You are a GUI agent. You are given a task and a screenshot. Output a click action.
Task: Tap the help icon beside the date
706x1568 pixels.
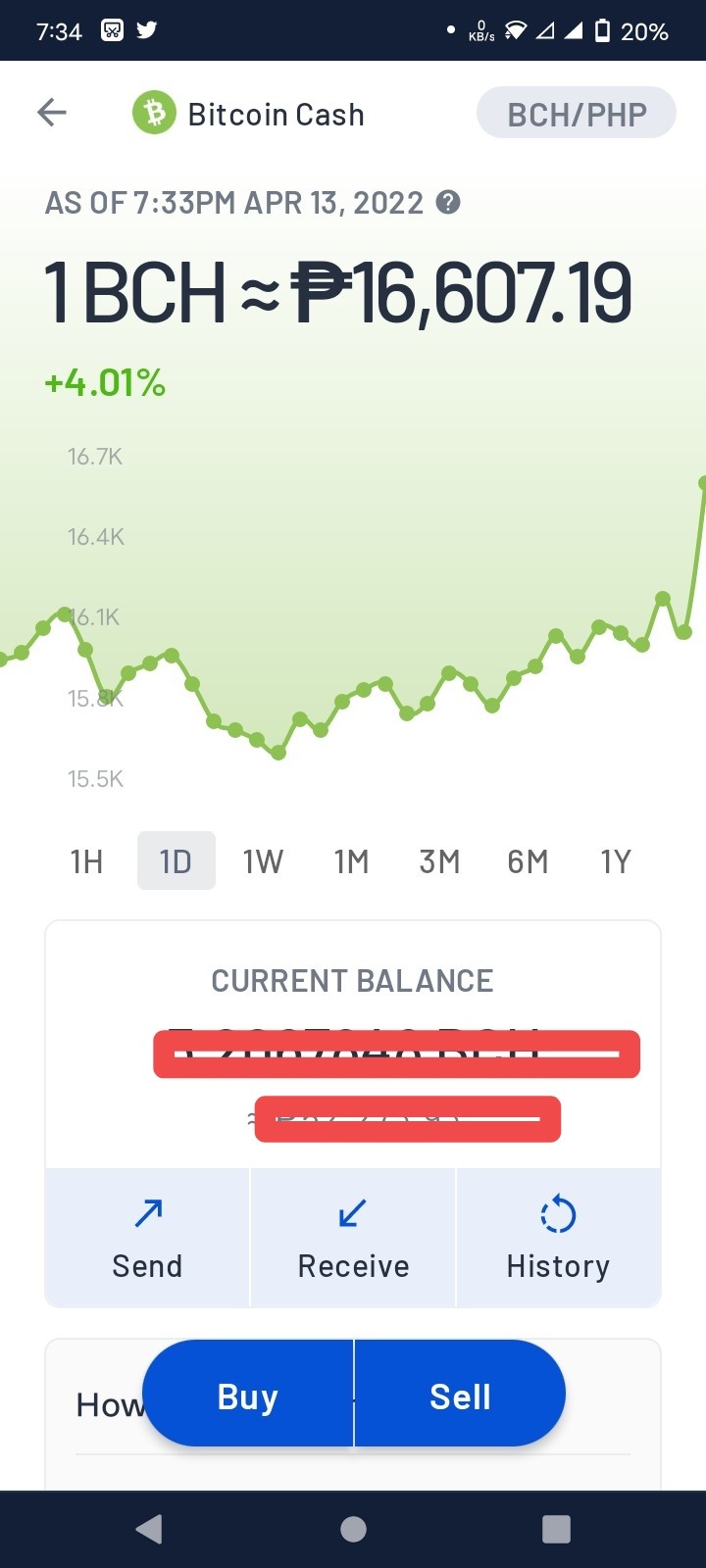click(x=448, y=203)
